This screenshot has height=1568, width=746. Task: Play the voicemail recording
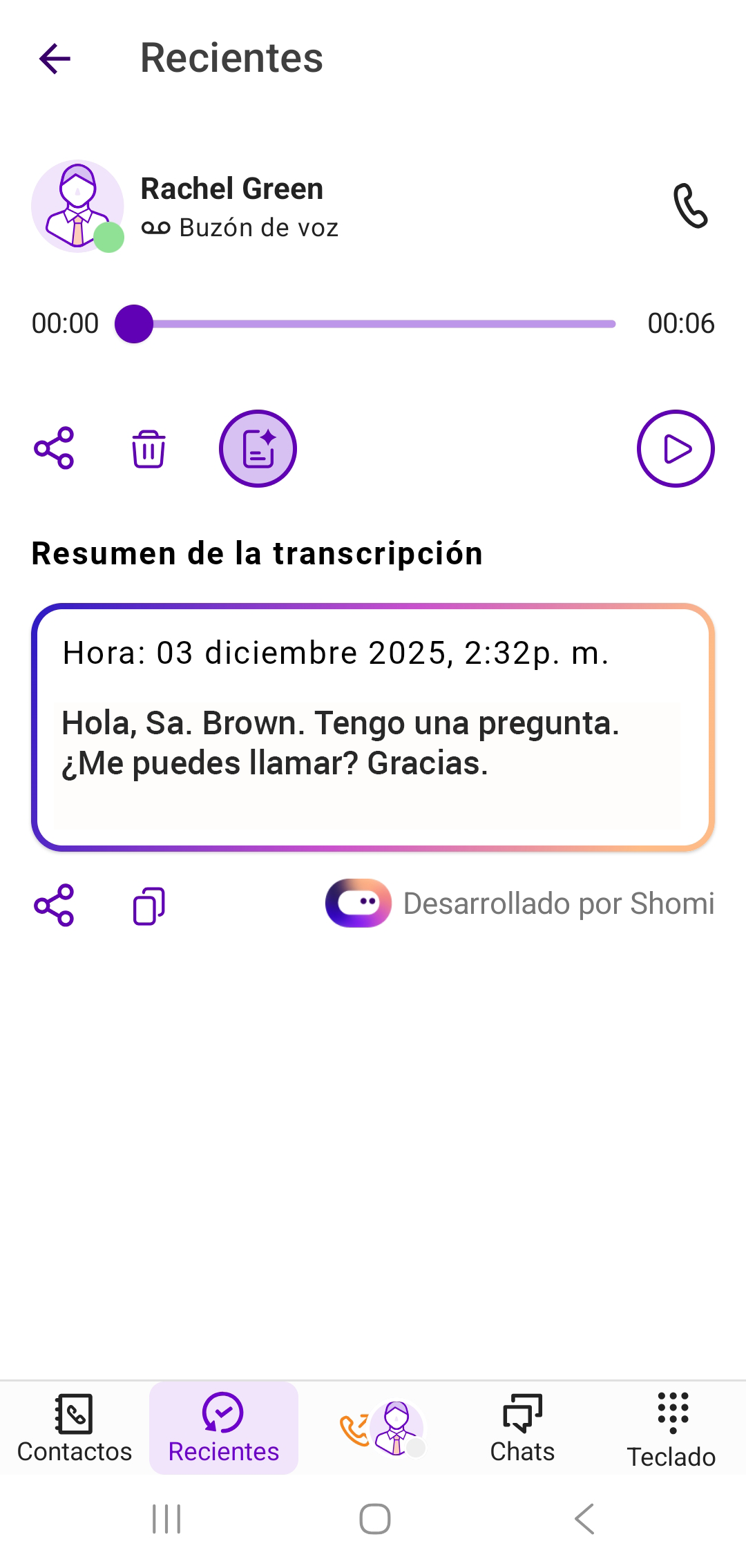675,449
